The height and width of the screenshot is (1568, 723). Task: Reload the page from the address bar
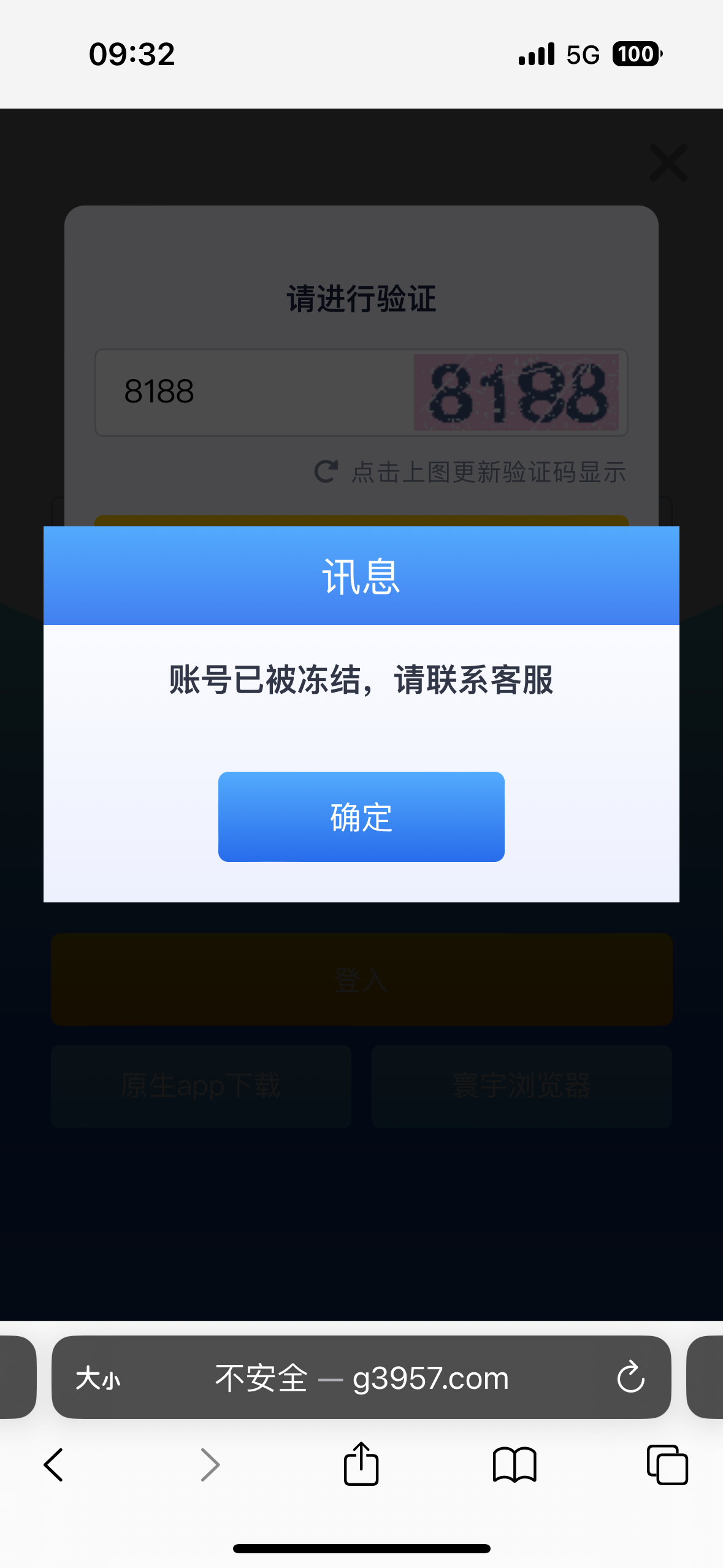click(630, 1378)
